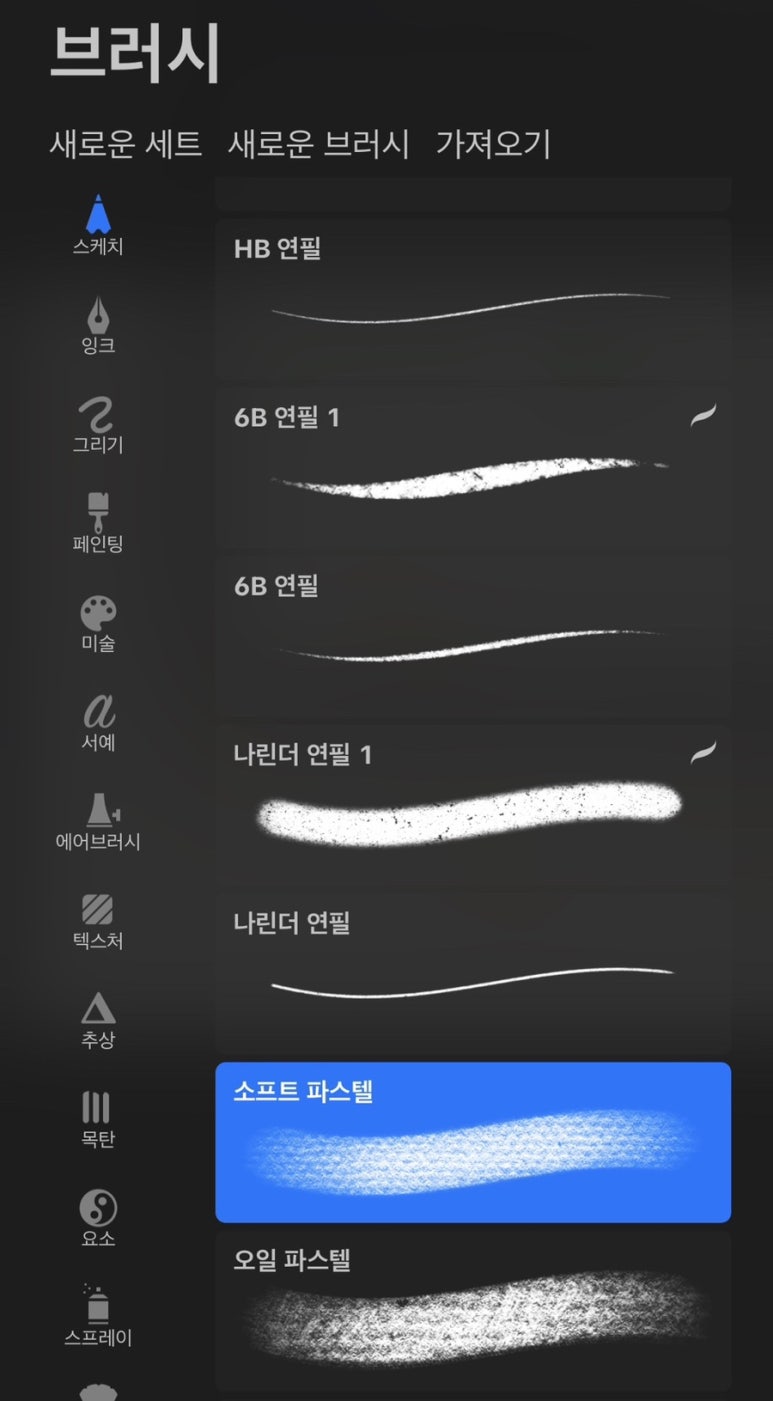This screenshot has width=773, height=1401.
Task: Open the 요소 brush set
Action: click(98, 1218)
